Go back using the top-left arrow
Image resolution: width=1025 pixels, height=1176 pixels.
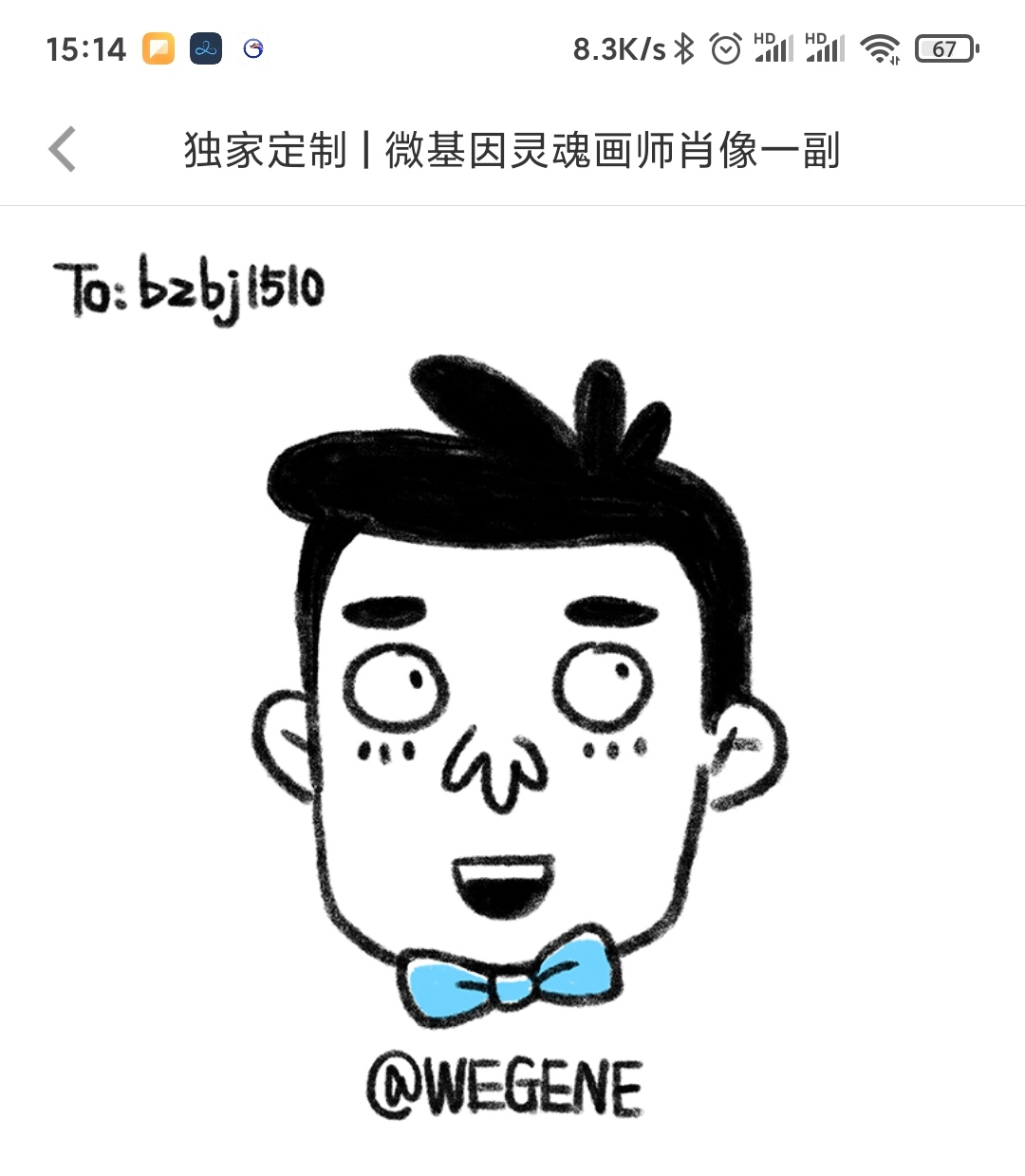click(63, 150)
